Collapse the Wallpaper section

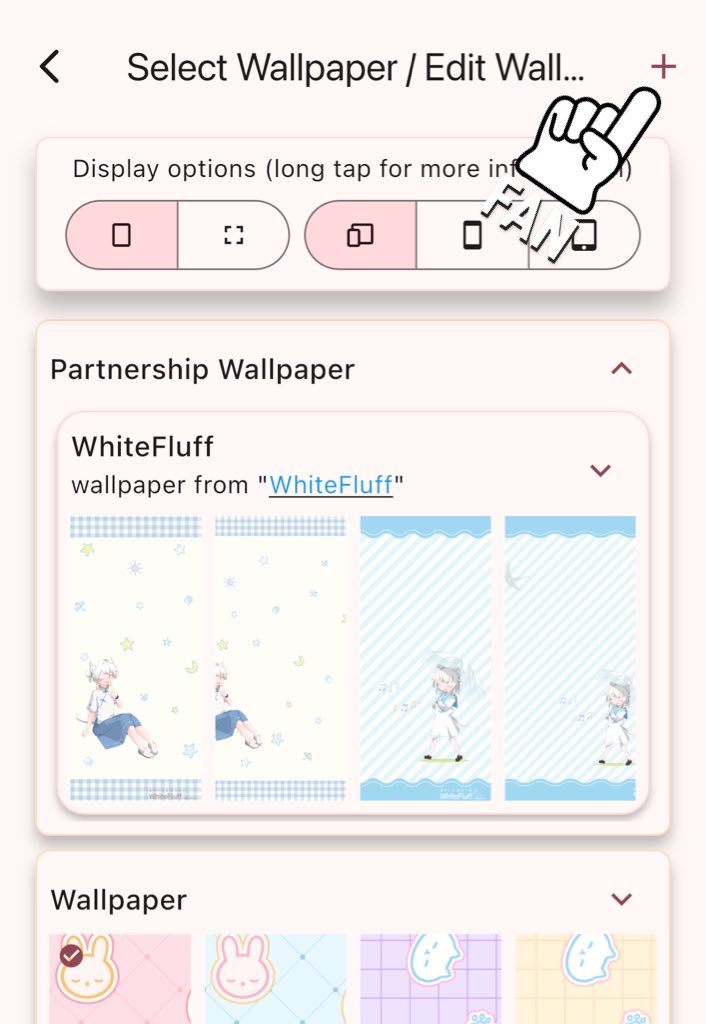click(x=621, y=899)
